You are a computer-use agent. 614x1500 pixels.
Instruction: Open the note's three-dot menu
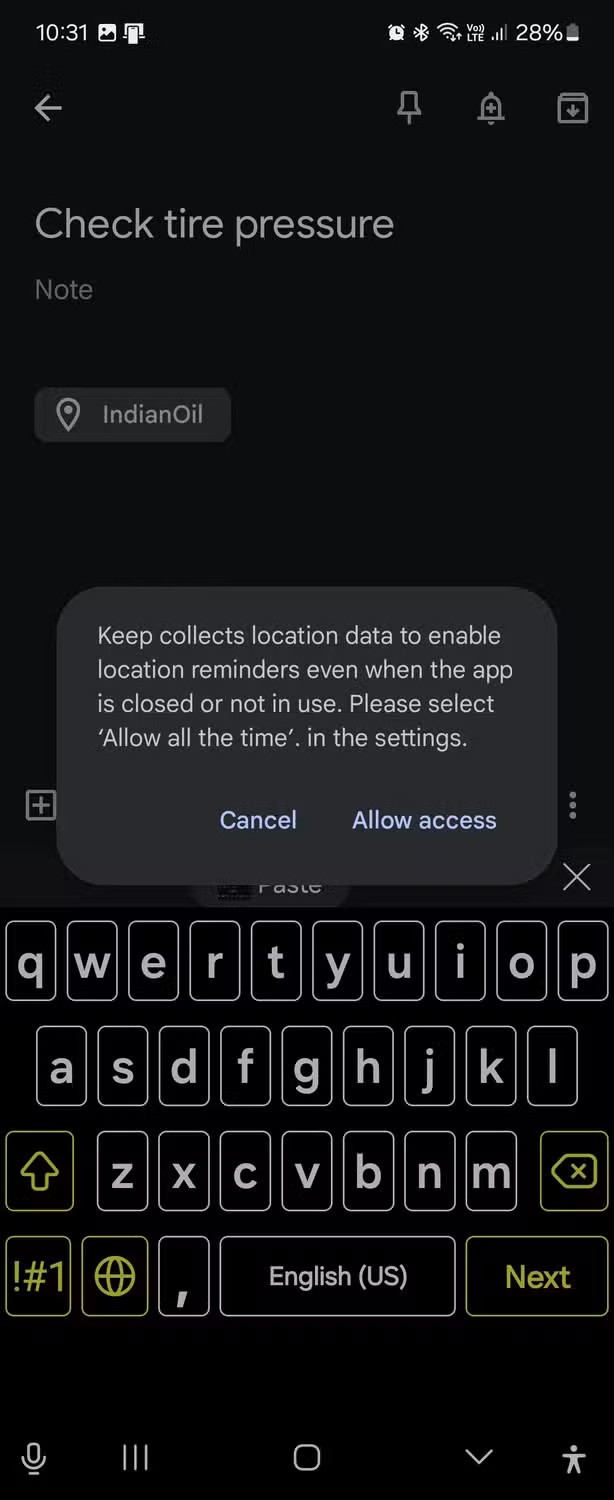click(x=572, y=805)
